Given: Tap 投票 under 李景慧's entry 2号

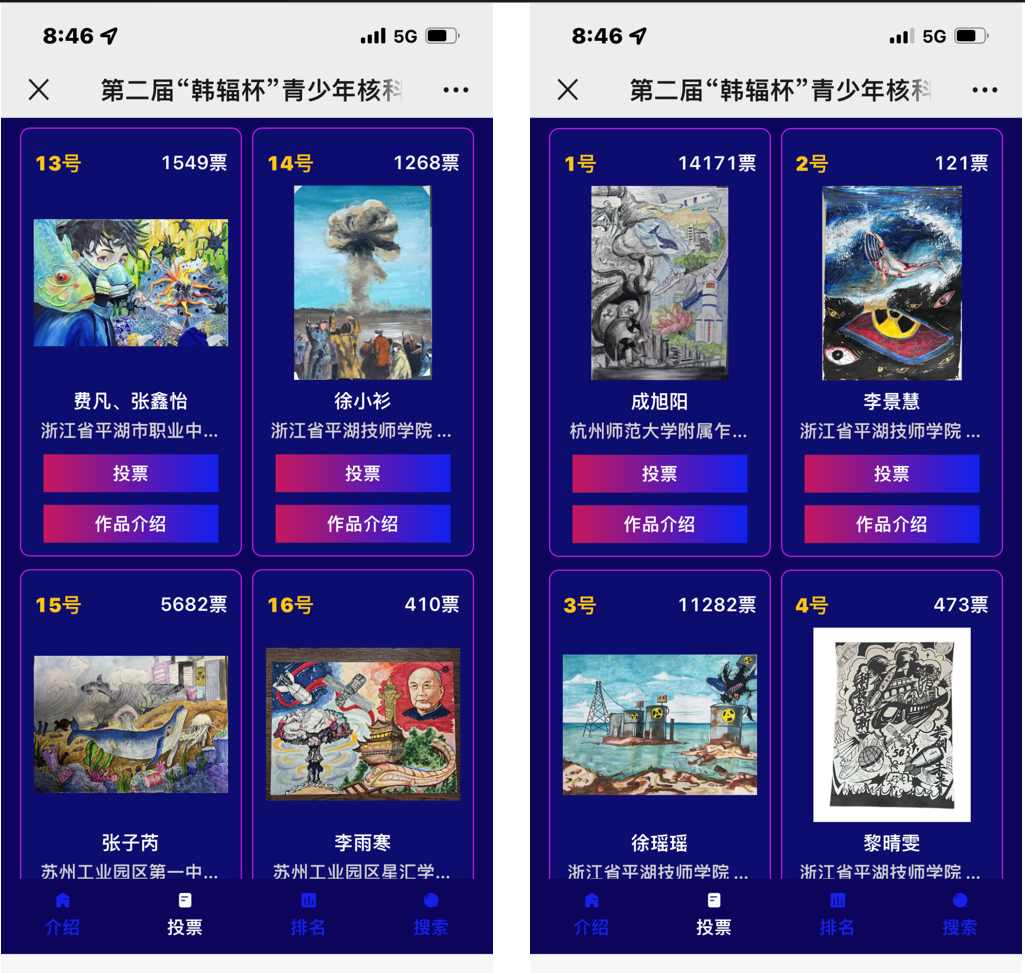Looking at the screenshot, I should [x=891, y=473].
